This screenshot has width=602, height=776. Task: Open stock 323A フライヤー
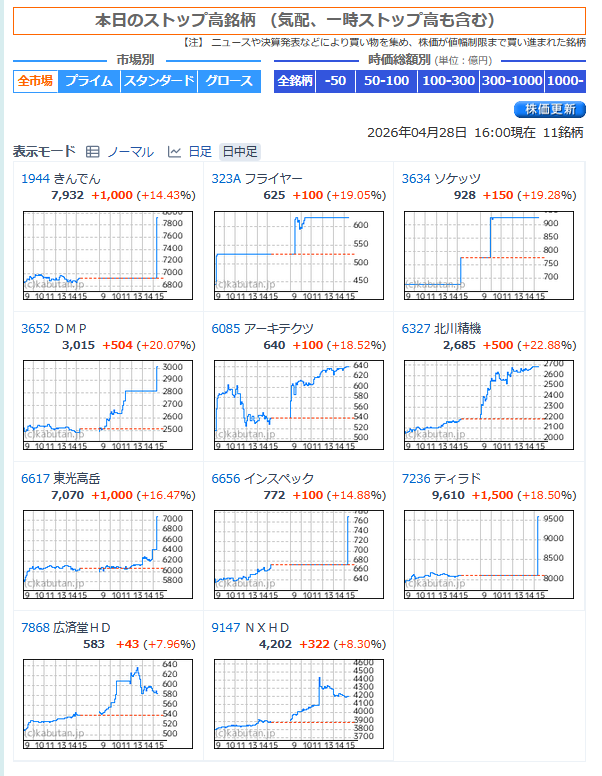click(257, 179)
